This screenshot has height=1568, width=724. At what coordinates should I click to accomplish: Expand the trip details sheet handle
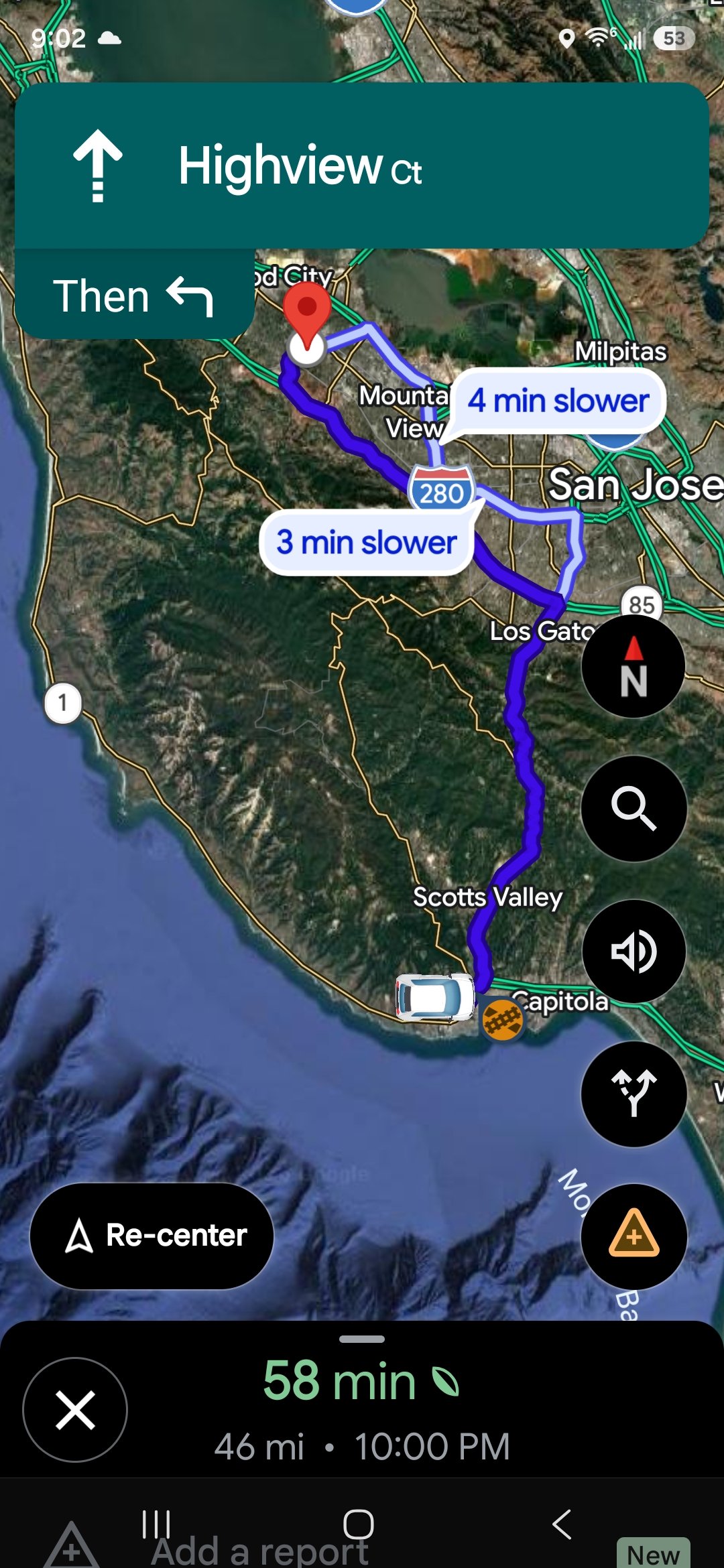click(x=362, y=1339)
